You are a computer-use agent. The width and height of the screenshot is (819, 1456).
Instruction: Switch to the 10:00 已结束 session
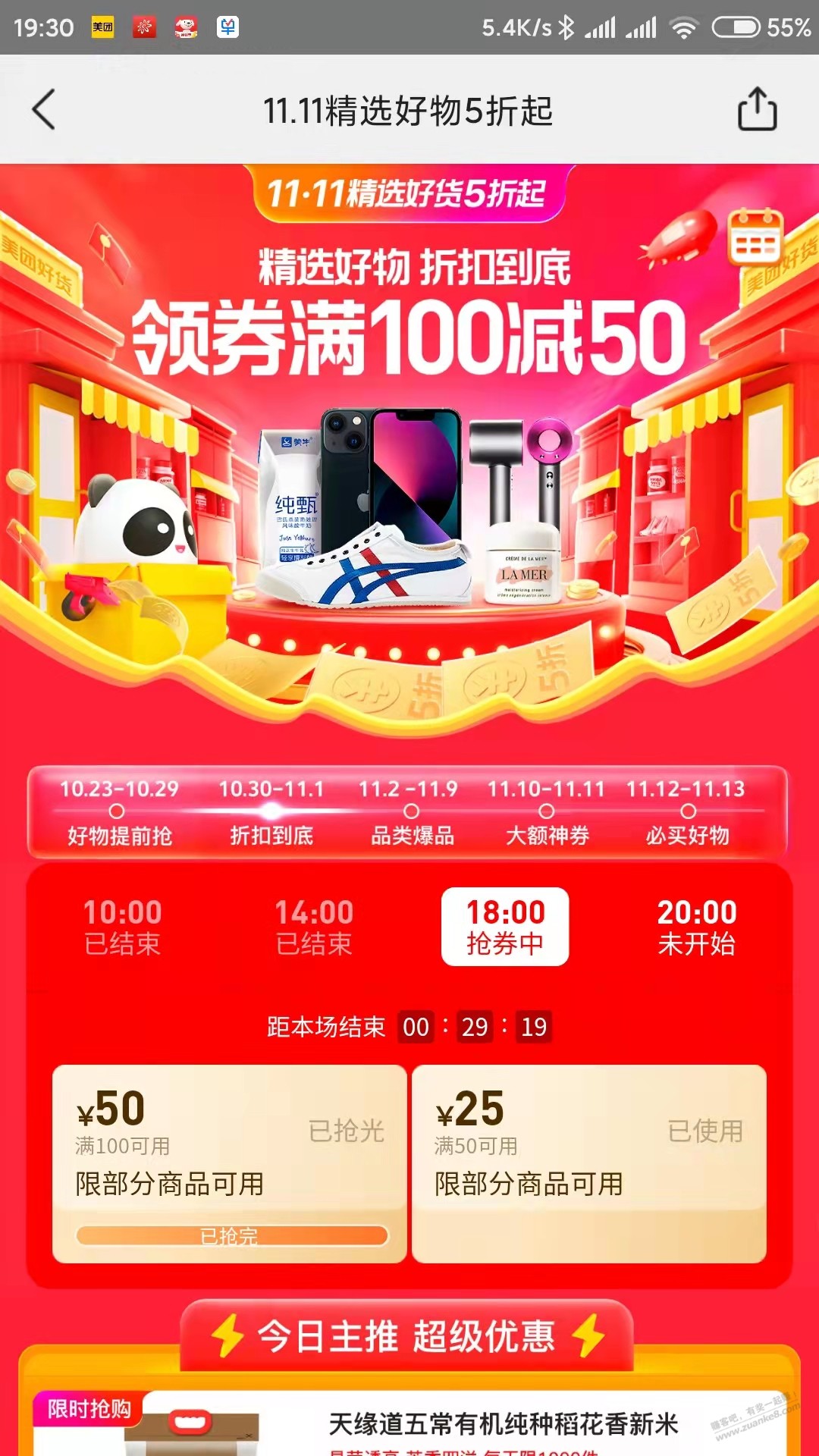pyautogui.click(x=122, y=927)
